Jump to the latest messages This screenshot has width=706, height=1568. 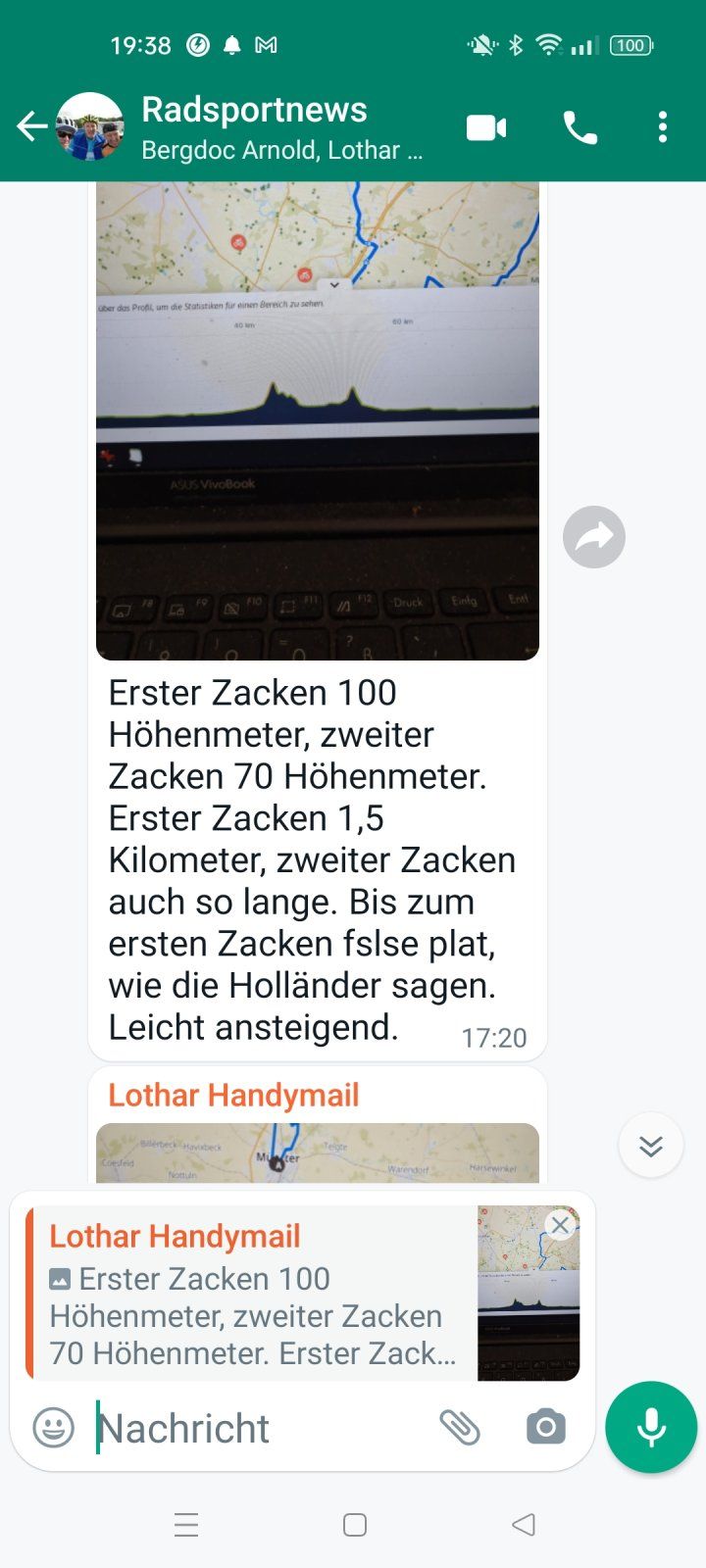coord(651,1146)
